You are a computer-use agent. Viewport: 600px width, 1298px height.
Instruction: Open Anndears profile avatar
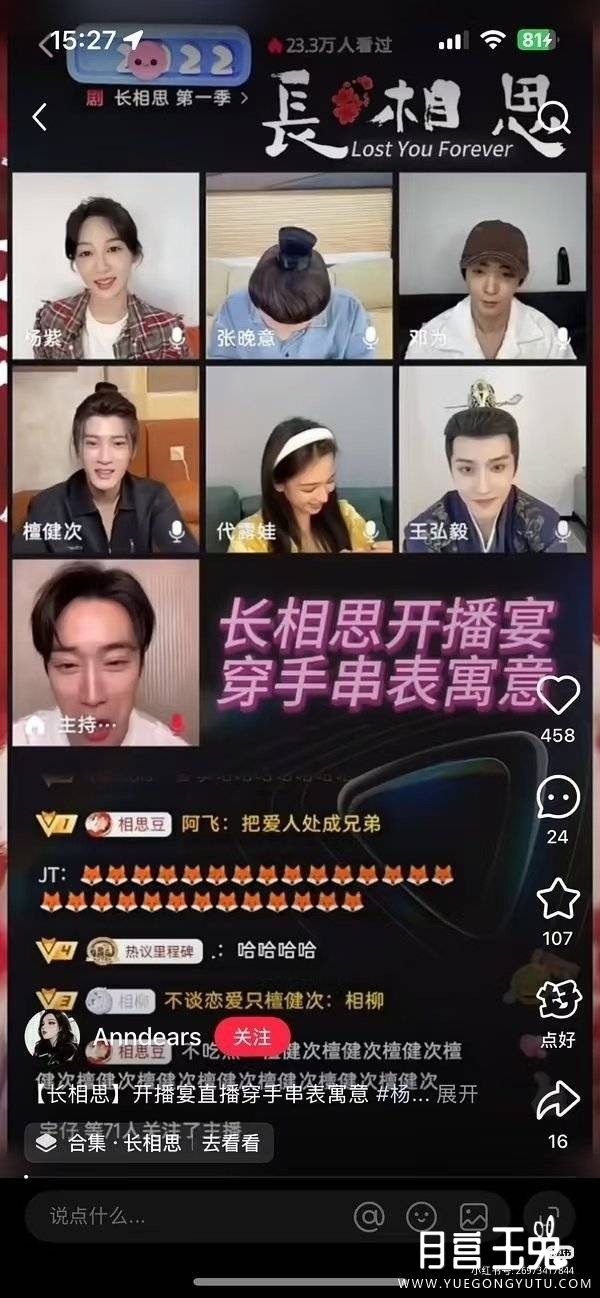coord(52,1036)
